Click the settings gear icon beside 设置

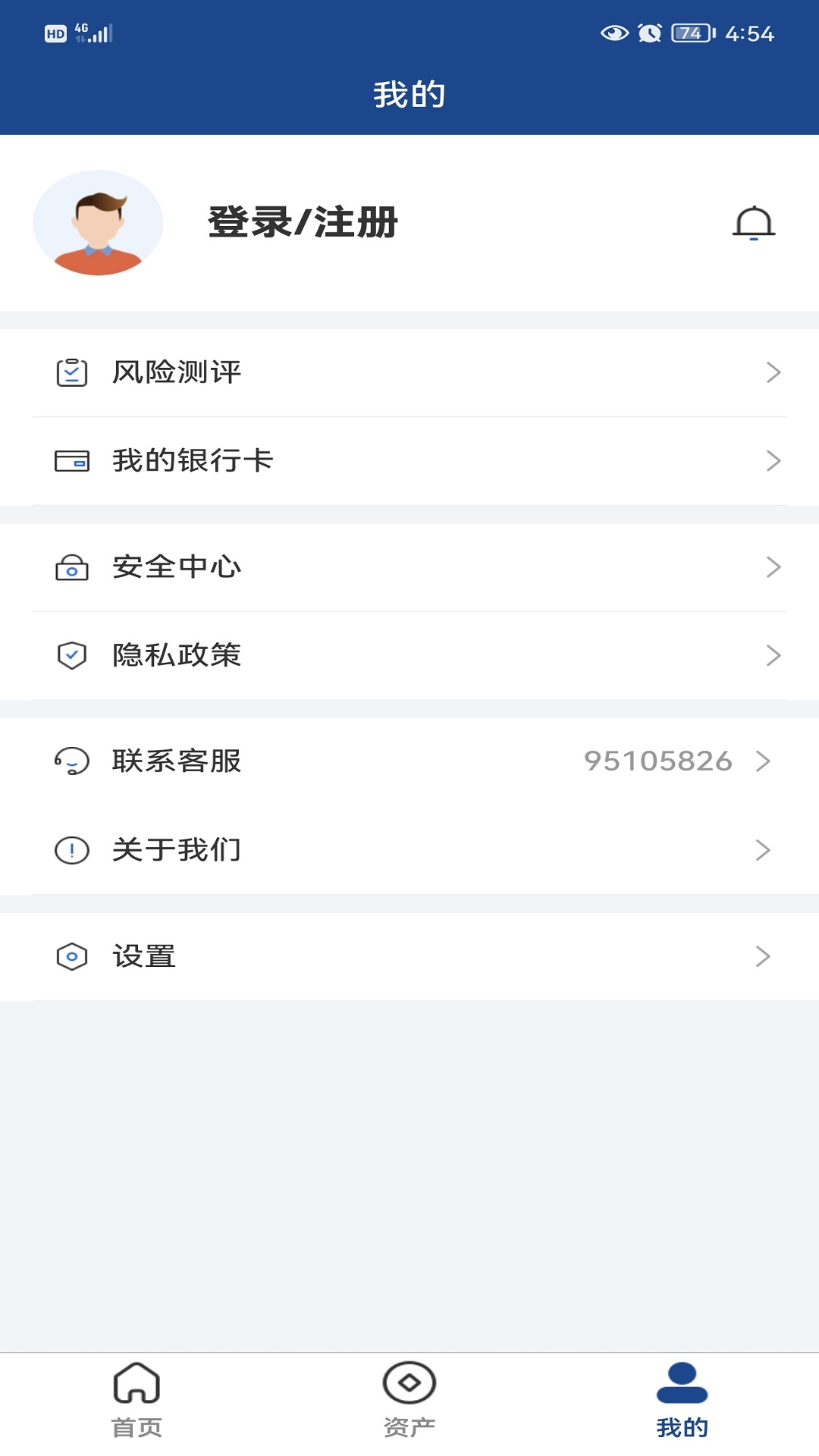click(x=71, y=956)
